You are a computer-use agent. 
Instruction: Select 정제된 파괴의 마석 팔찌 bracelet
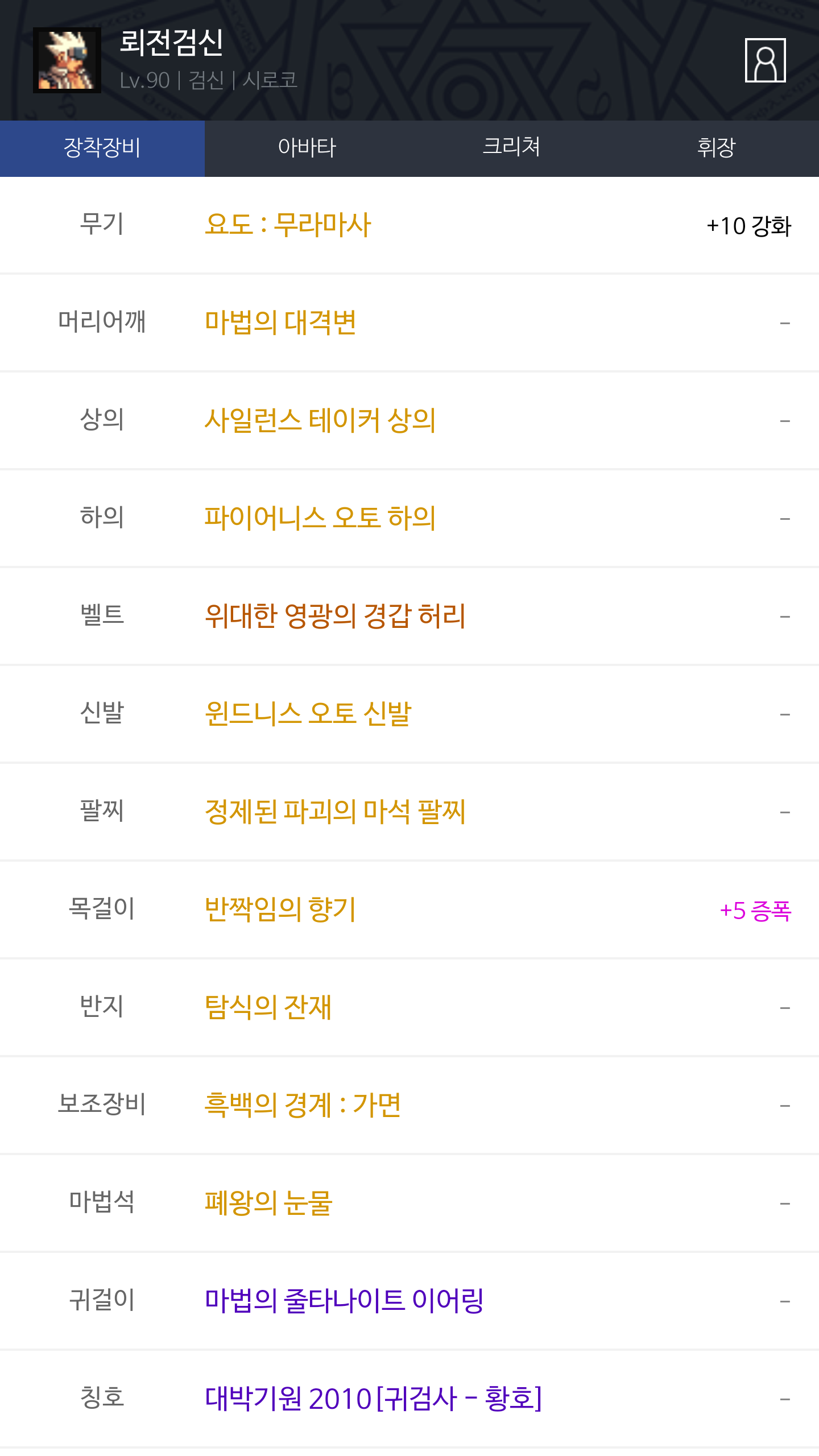pos(335,812)
